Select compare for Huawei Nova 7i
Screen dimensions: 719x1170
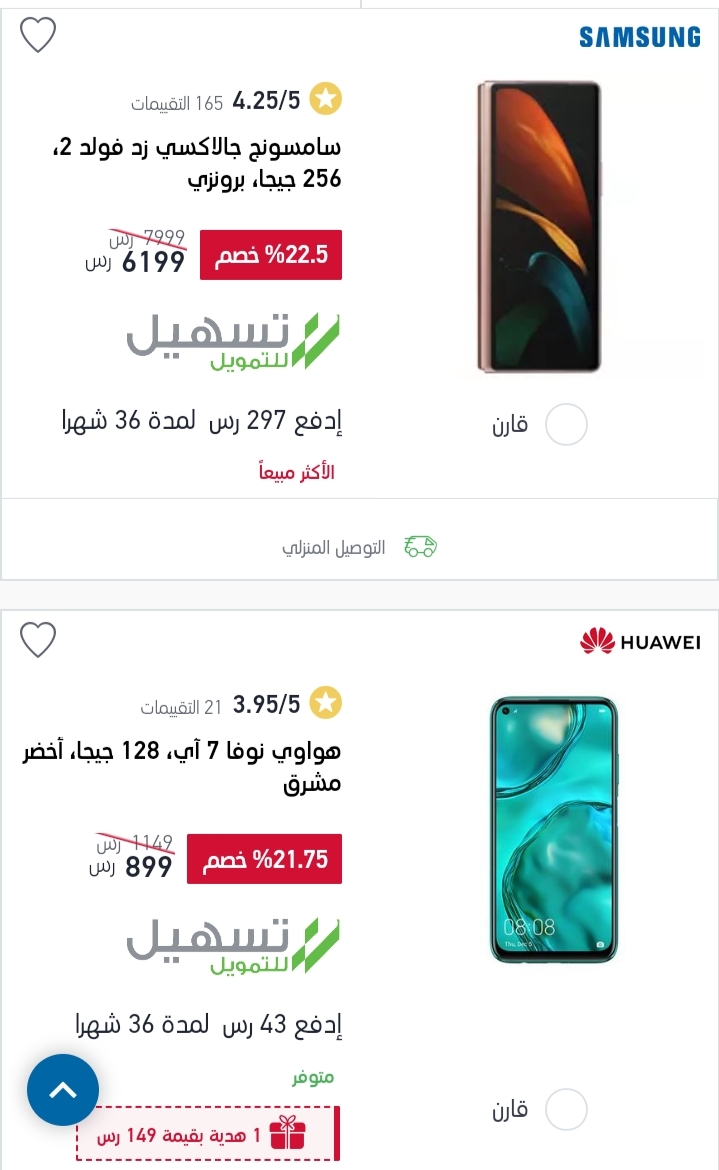click(x=566, y=1110)
